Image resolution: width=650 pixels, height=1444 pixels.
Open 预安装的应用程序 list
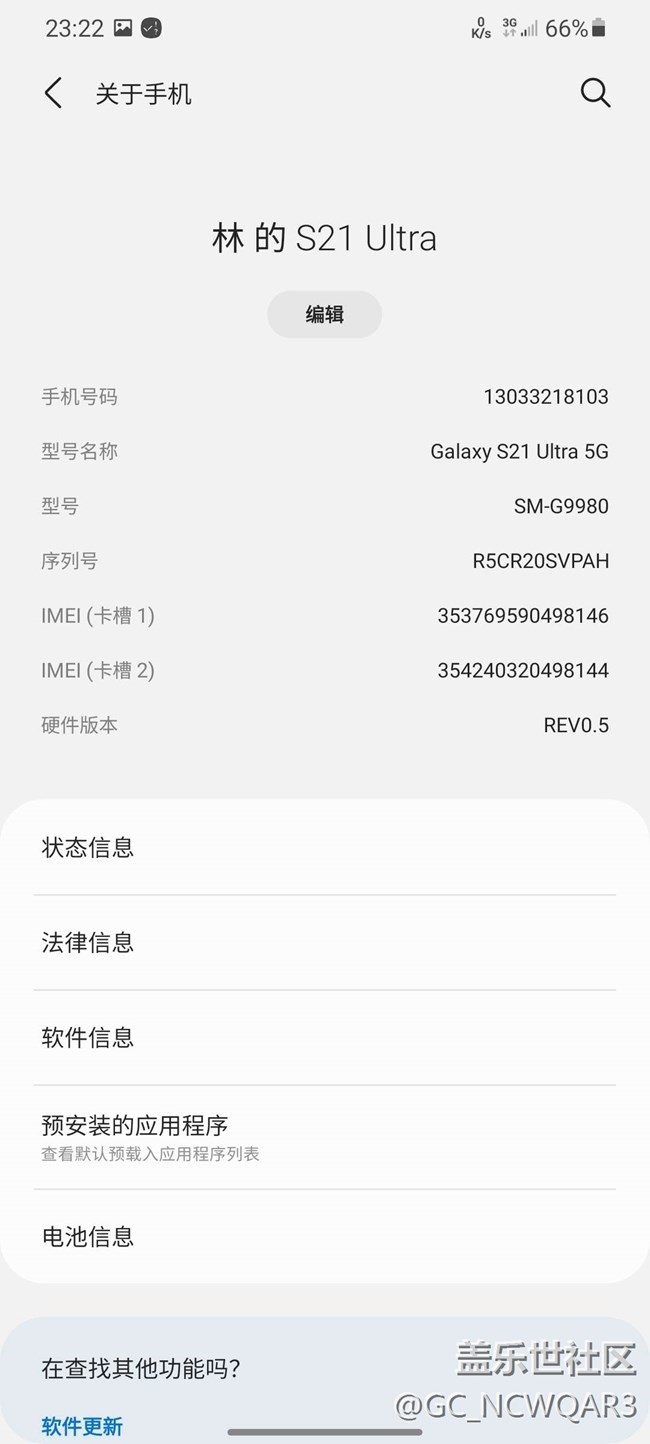tap(324, 1137)
